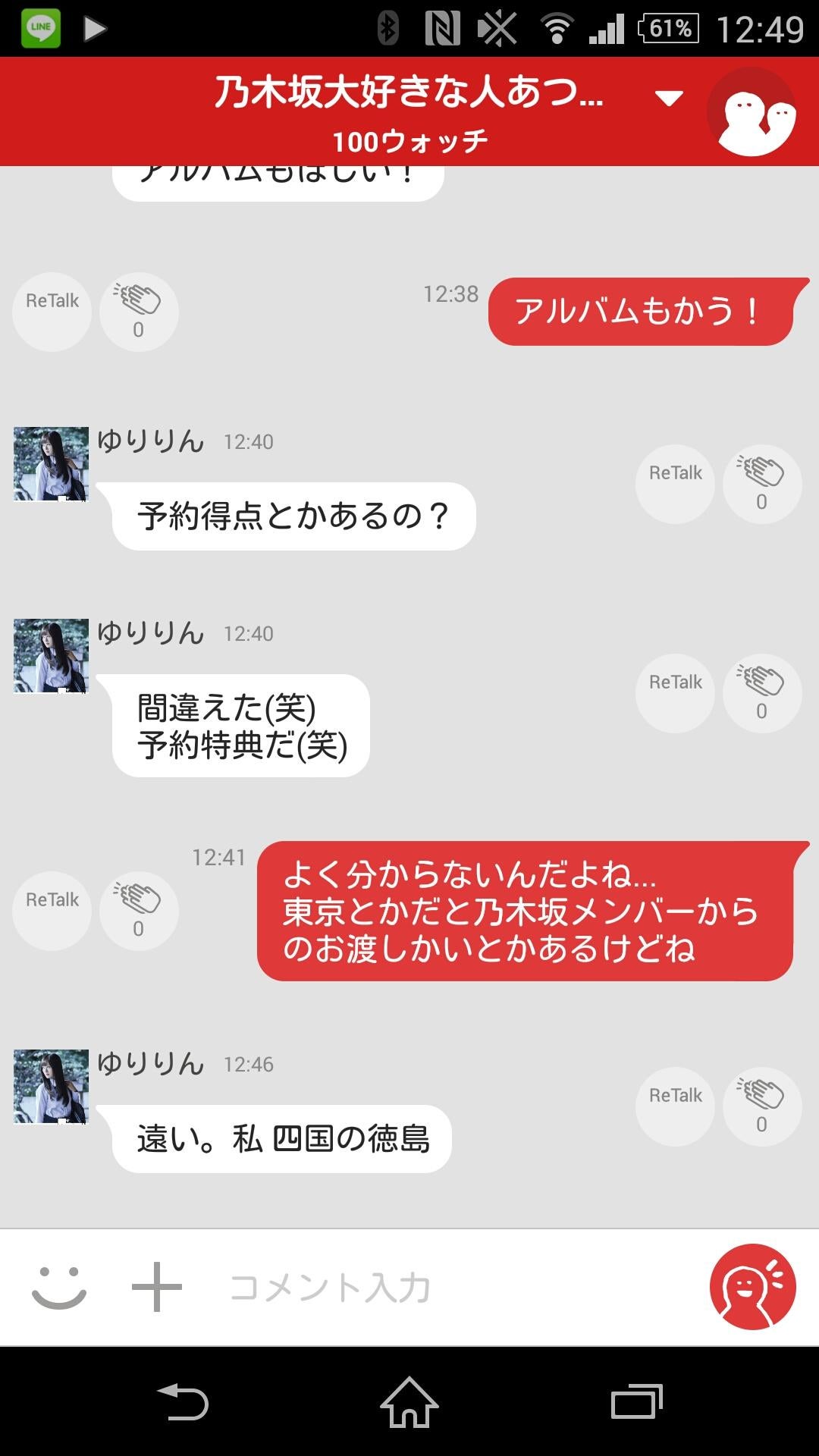
Task: Open the clap reaction on ゆりりん's 12:40 message
Action: (x=761, y=485)
